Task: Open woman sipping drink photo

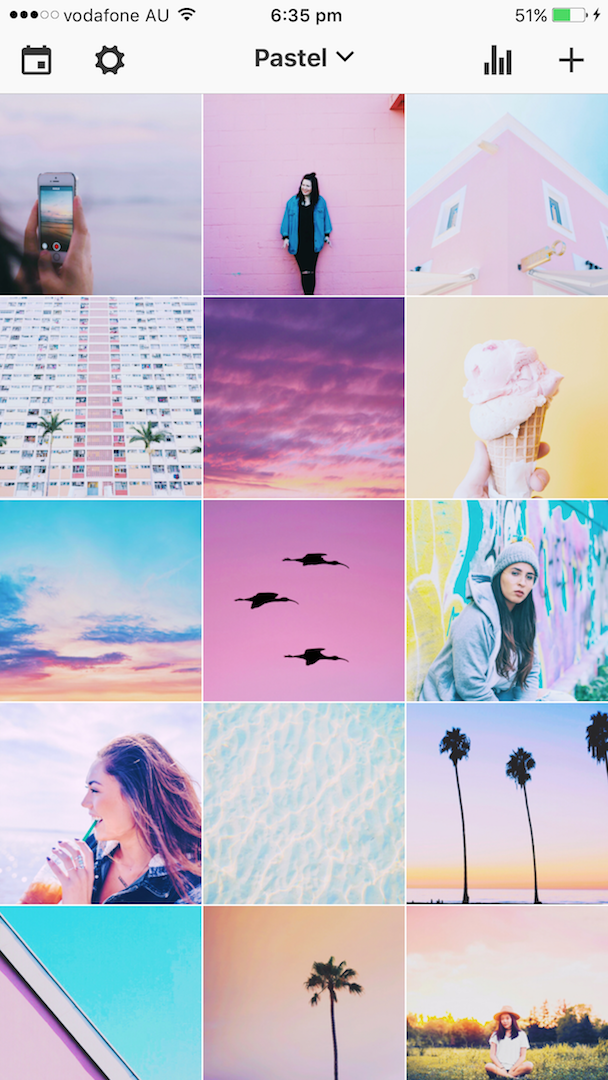Action: tap(101, 804)
